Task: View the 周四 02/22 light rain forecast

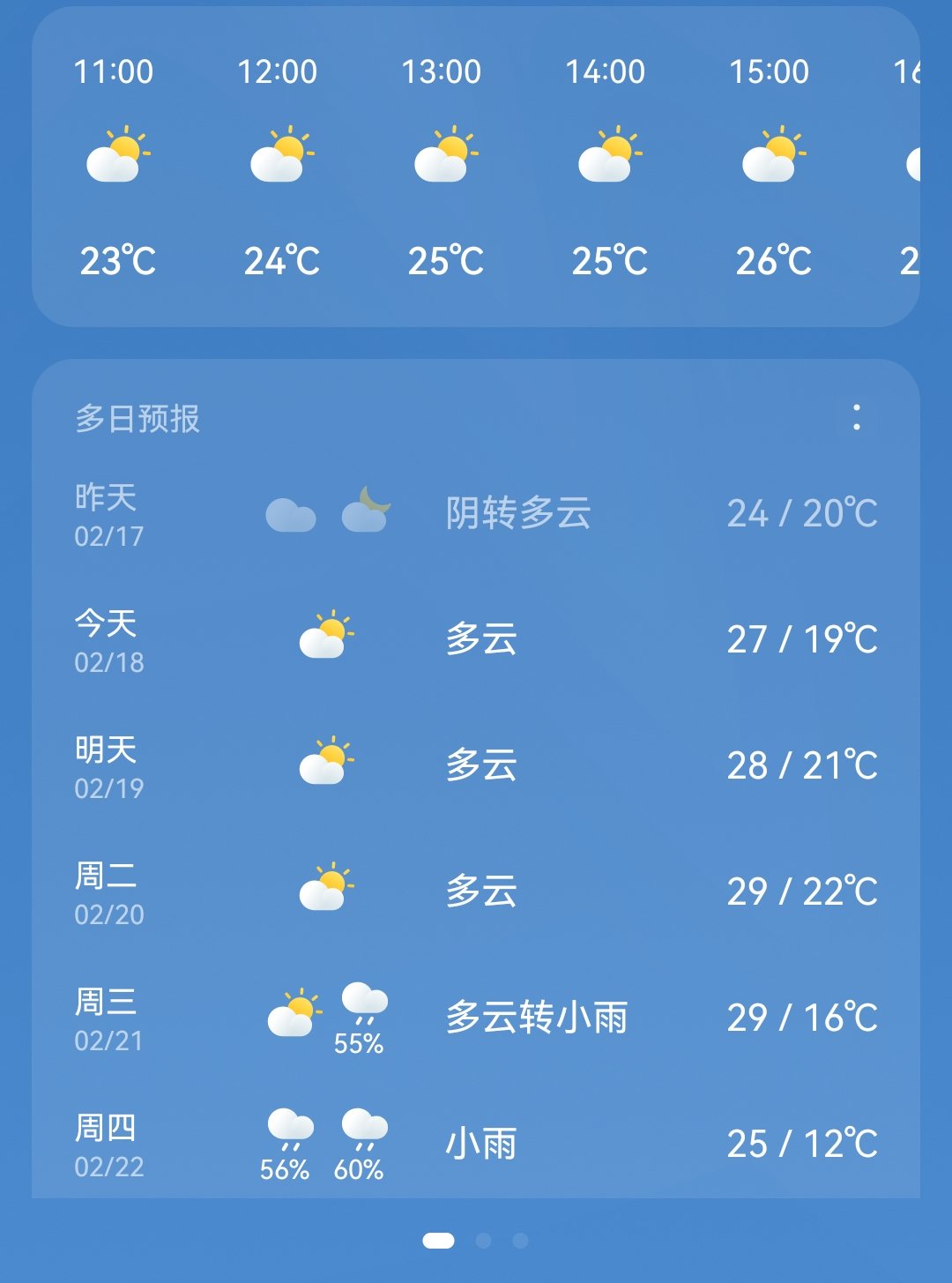Action: tap(476, 1145)
